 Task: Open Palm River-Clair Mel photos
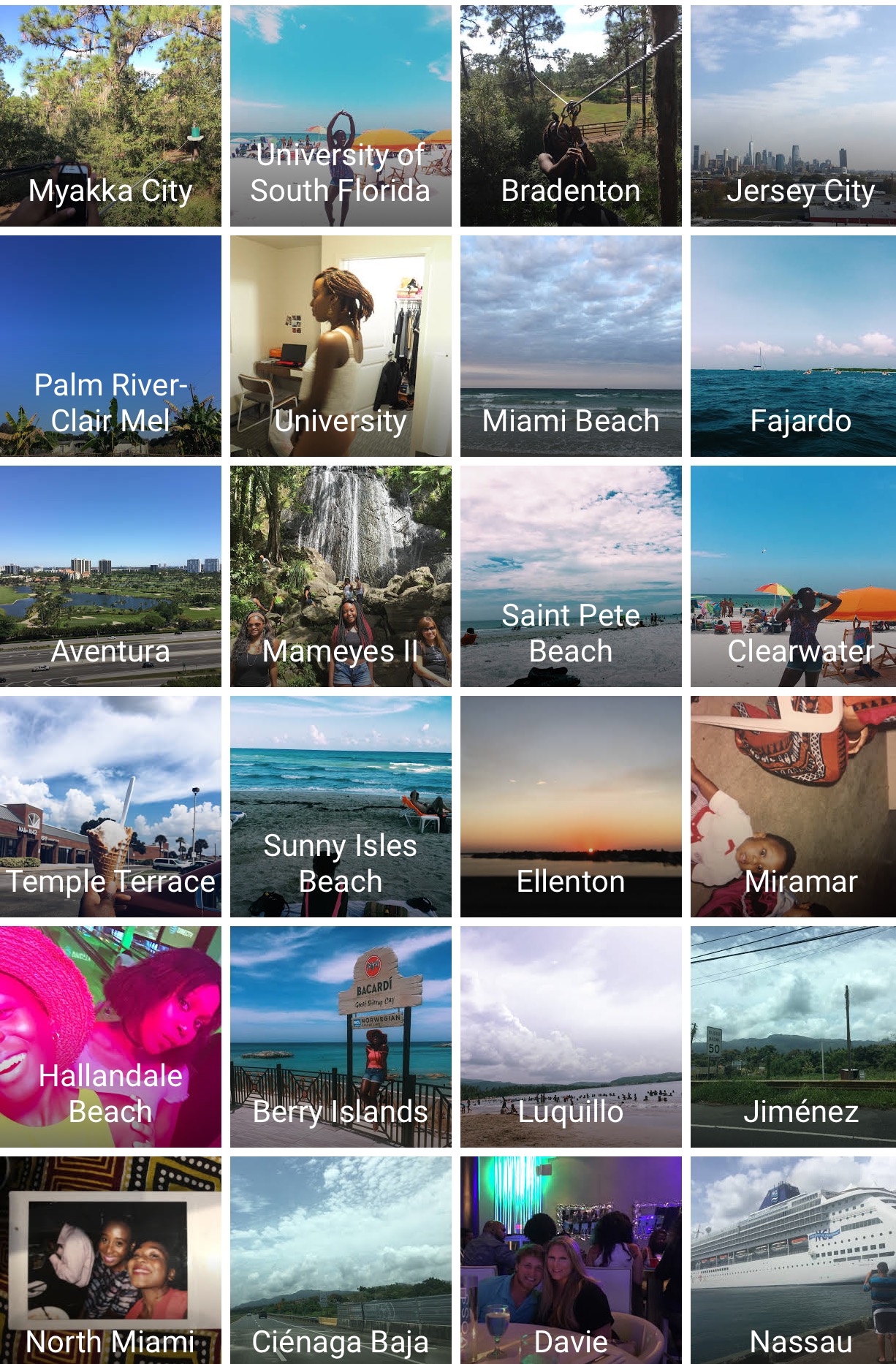pyautogui.click(x=110, y=346)
